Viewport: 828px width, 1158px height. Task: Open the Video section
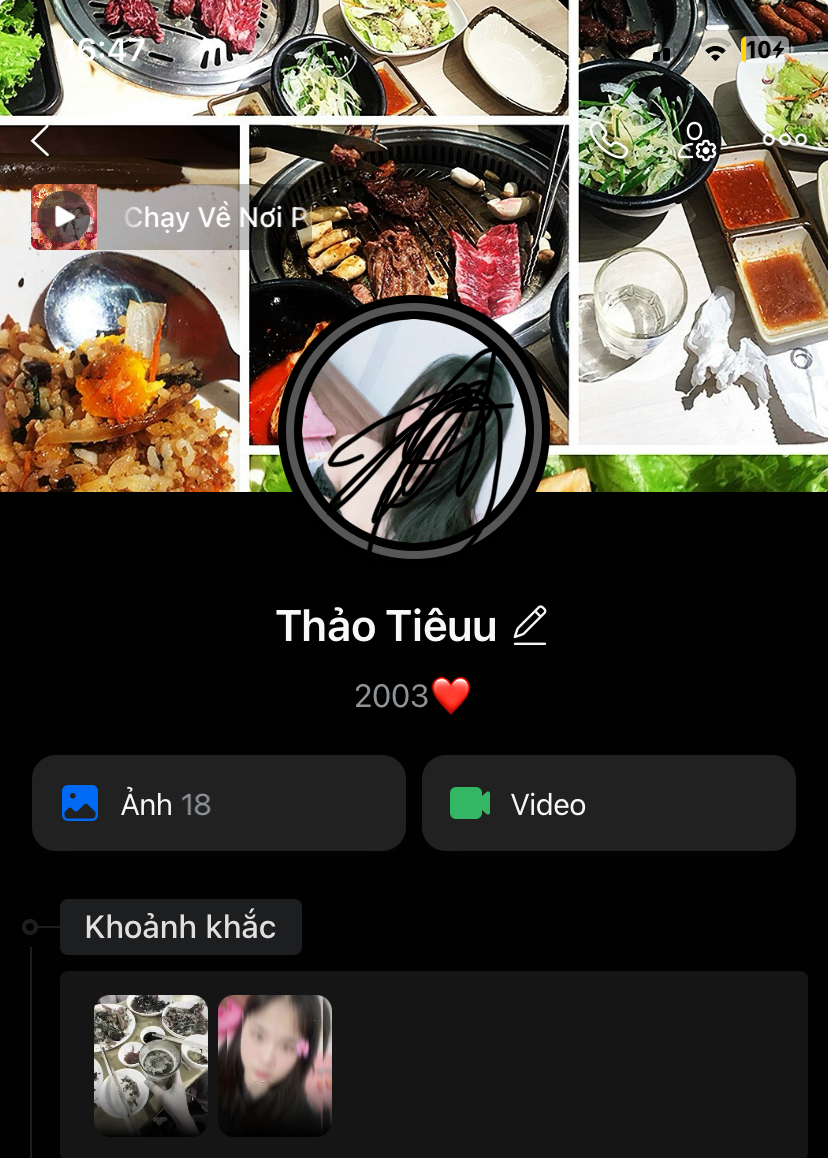click(608, 803)
